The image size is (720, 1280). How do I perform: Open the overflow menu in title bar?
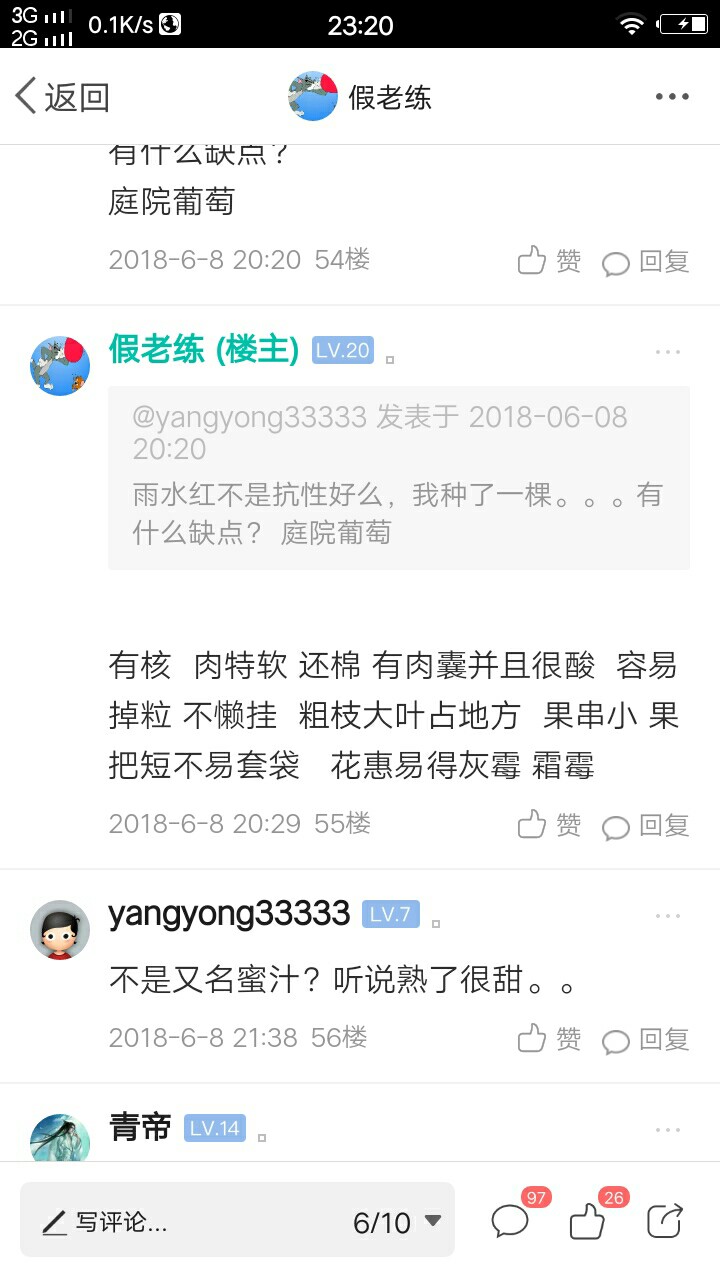[x=672, y=97]
